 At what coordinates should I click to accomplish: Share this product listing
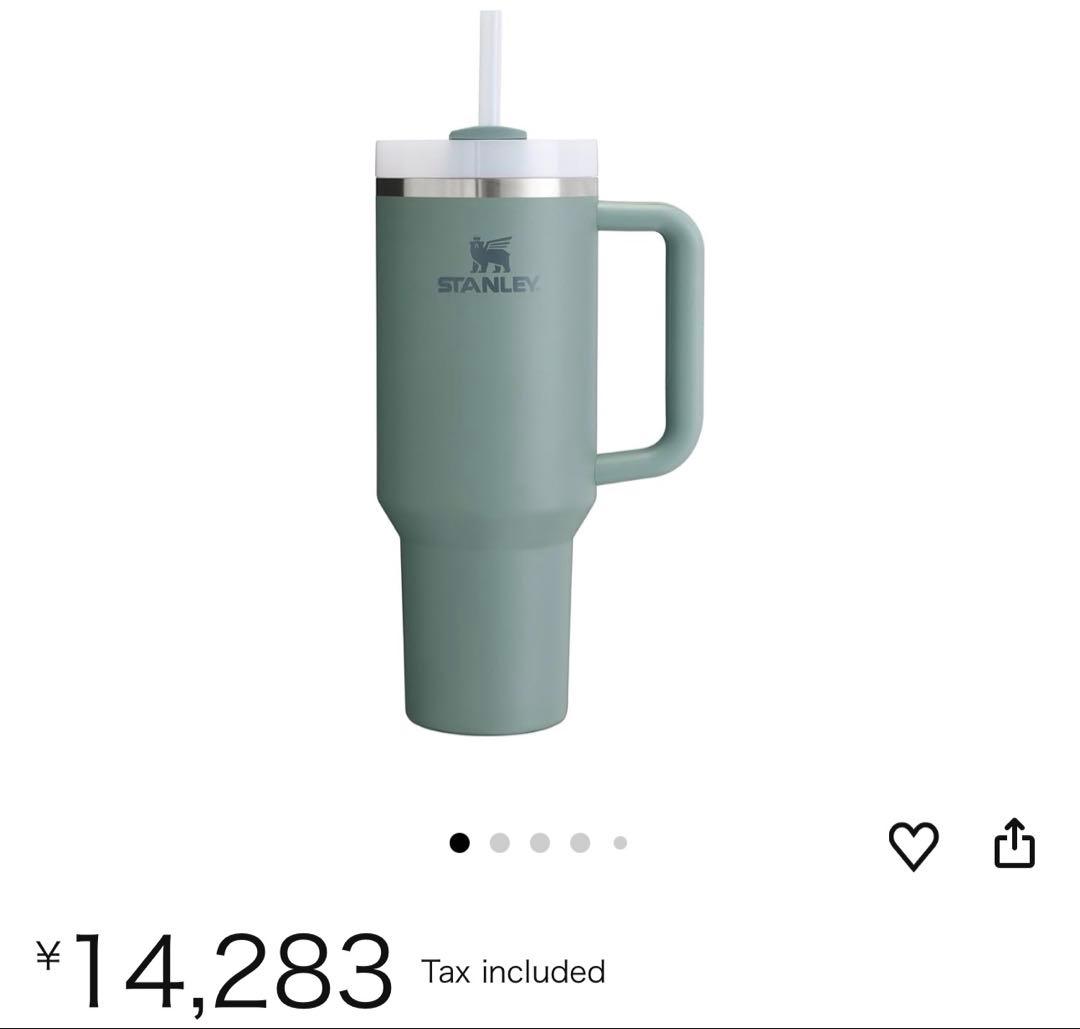tap(1014, 845)
